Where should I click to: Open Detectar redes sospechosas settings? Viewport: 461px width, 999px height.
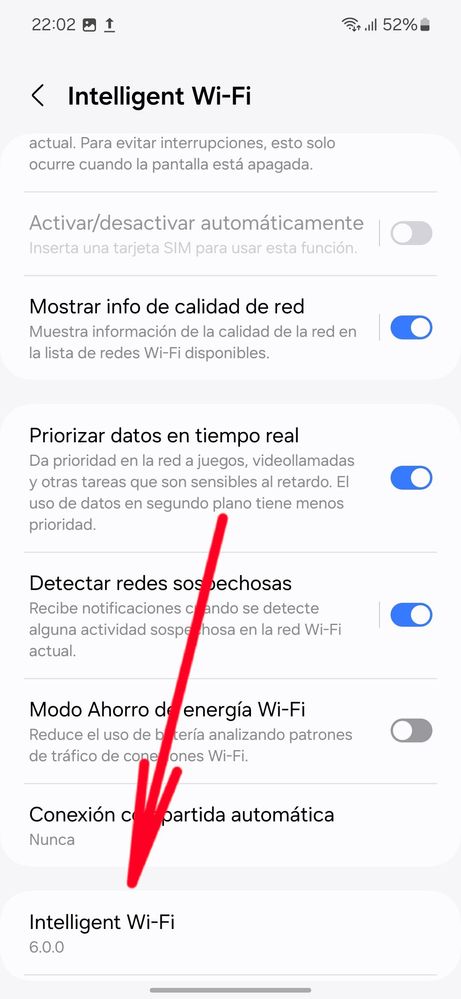[x=191, y=615]
